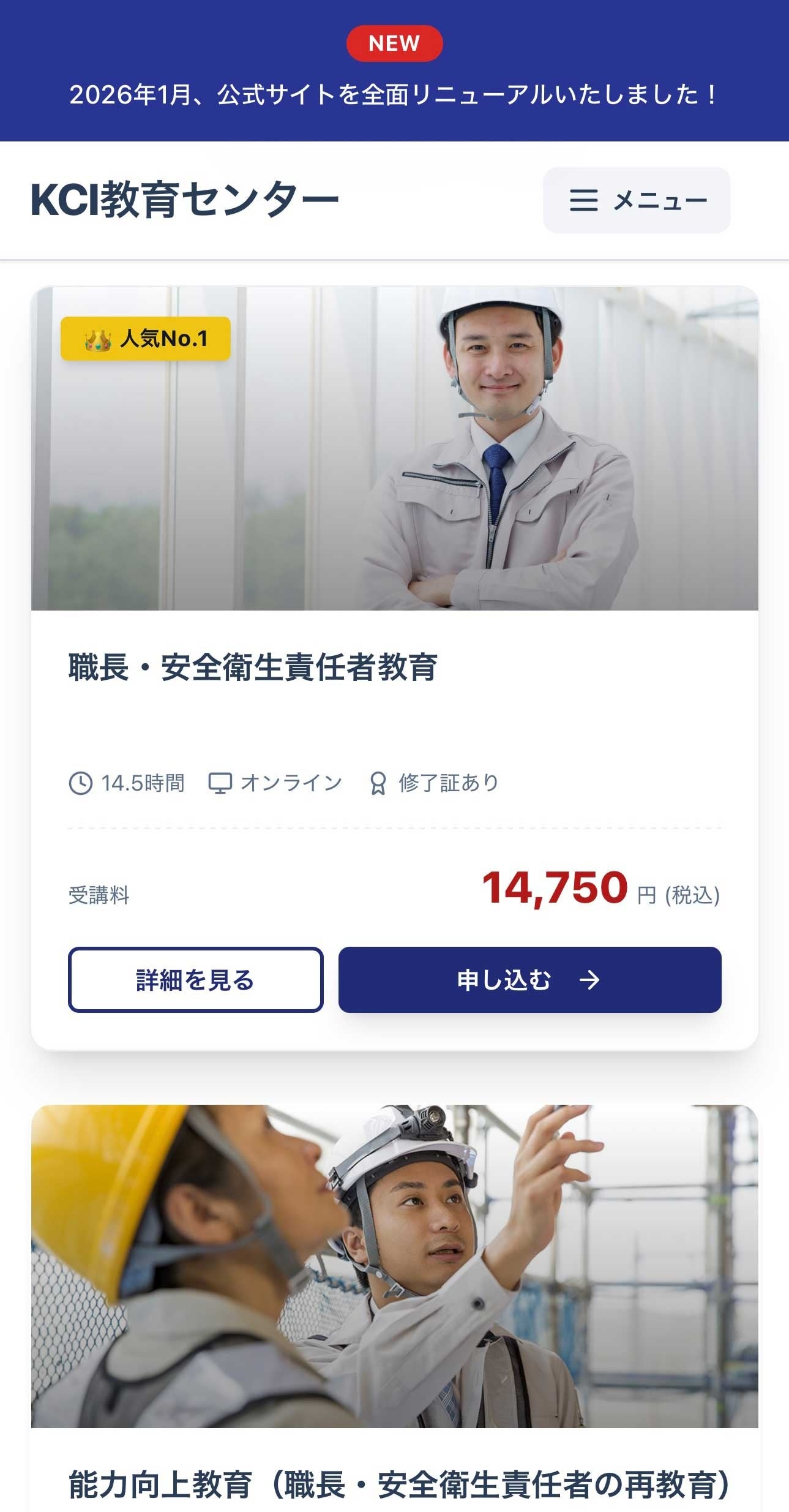Open the メニュー hamburger menu
The height and width of the screenshot is (1512, 789).
pyautogui.click(x=636, y=200)
